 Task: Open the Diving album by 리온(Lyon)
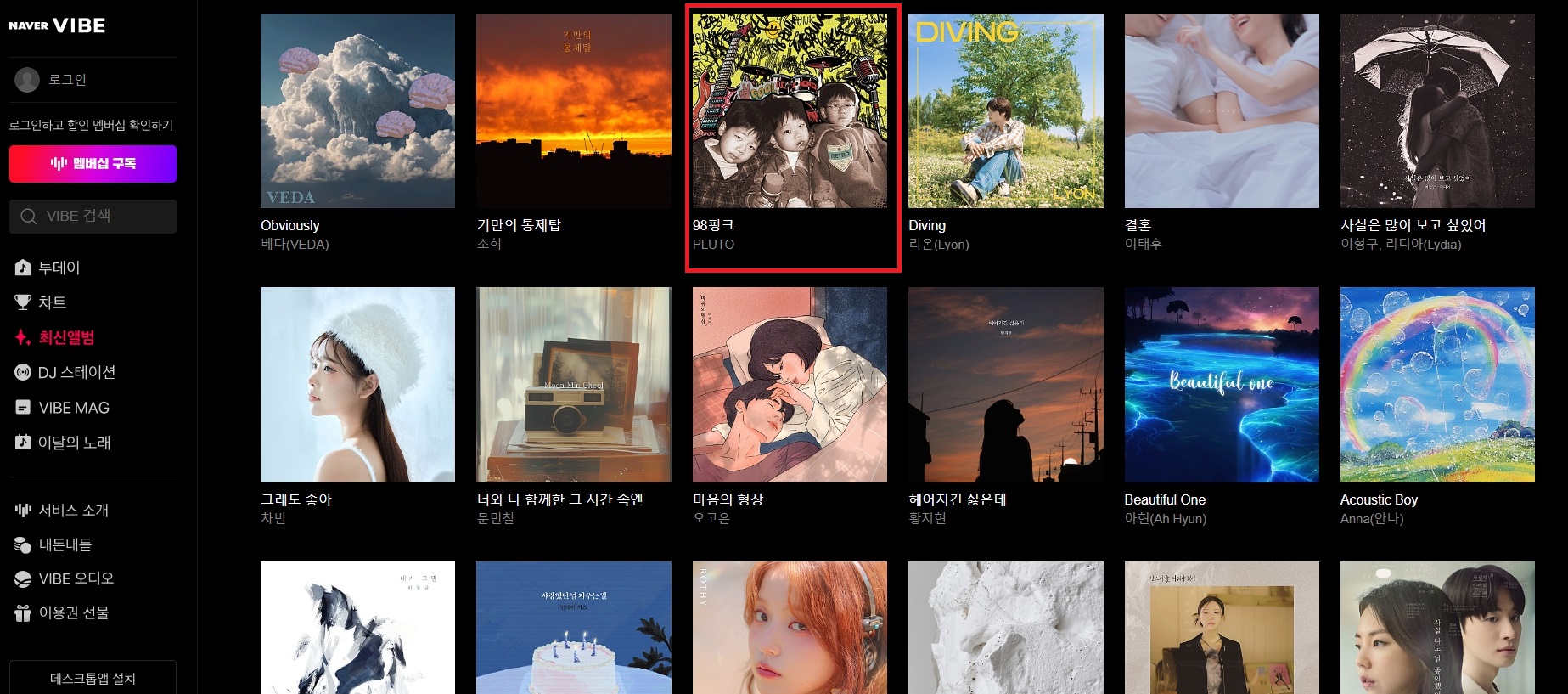1005,110
